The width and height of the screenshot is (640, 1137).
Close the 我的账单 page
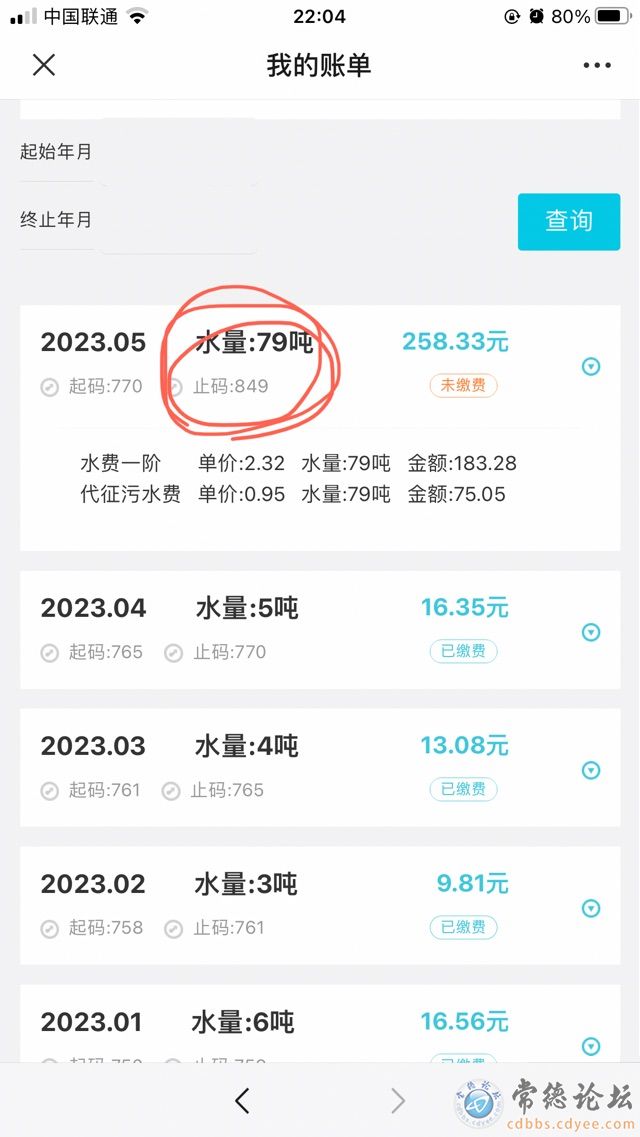pos(44,66)
